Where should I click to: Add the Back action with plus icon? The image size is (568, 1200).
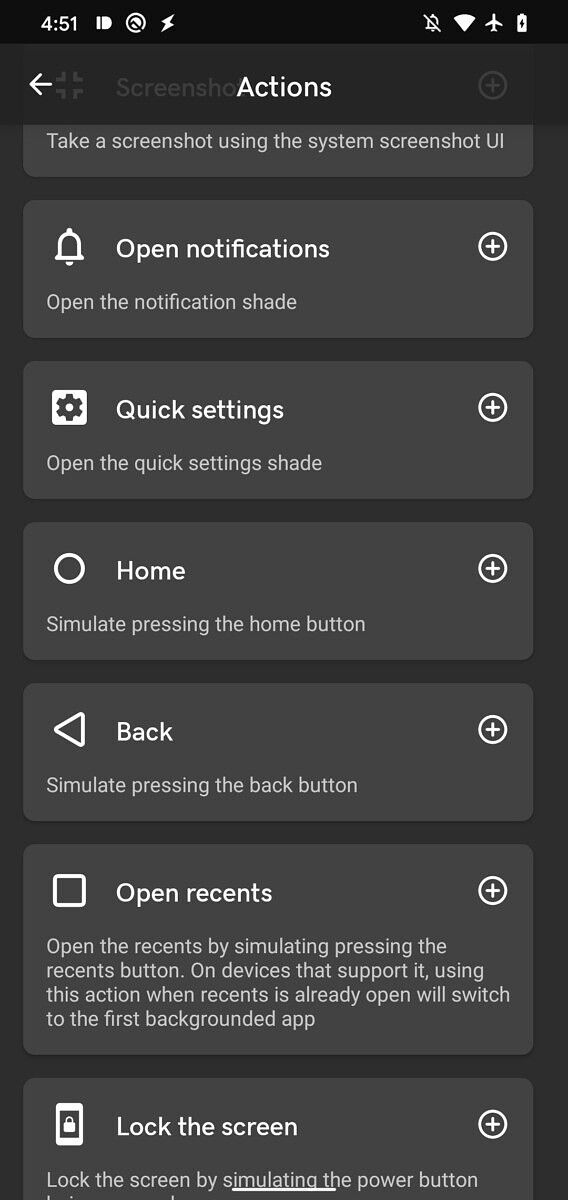click(492, 730)
